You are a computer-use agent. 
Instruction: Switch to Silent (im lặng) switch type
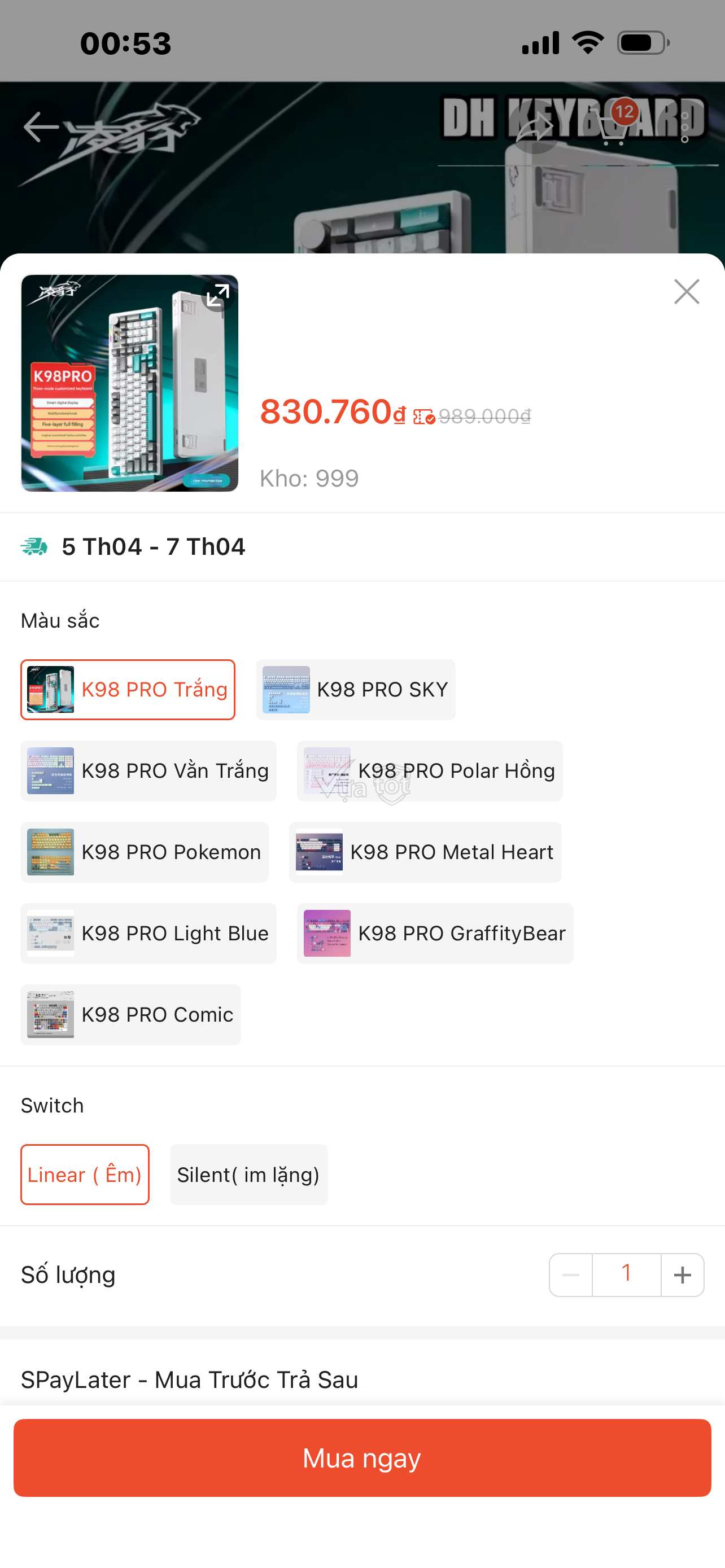[248, 1174]
